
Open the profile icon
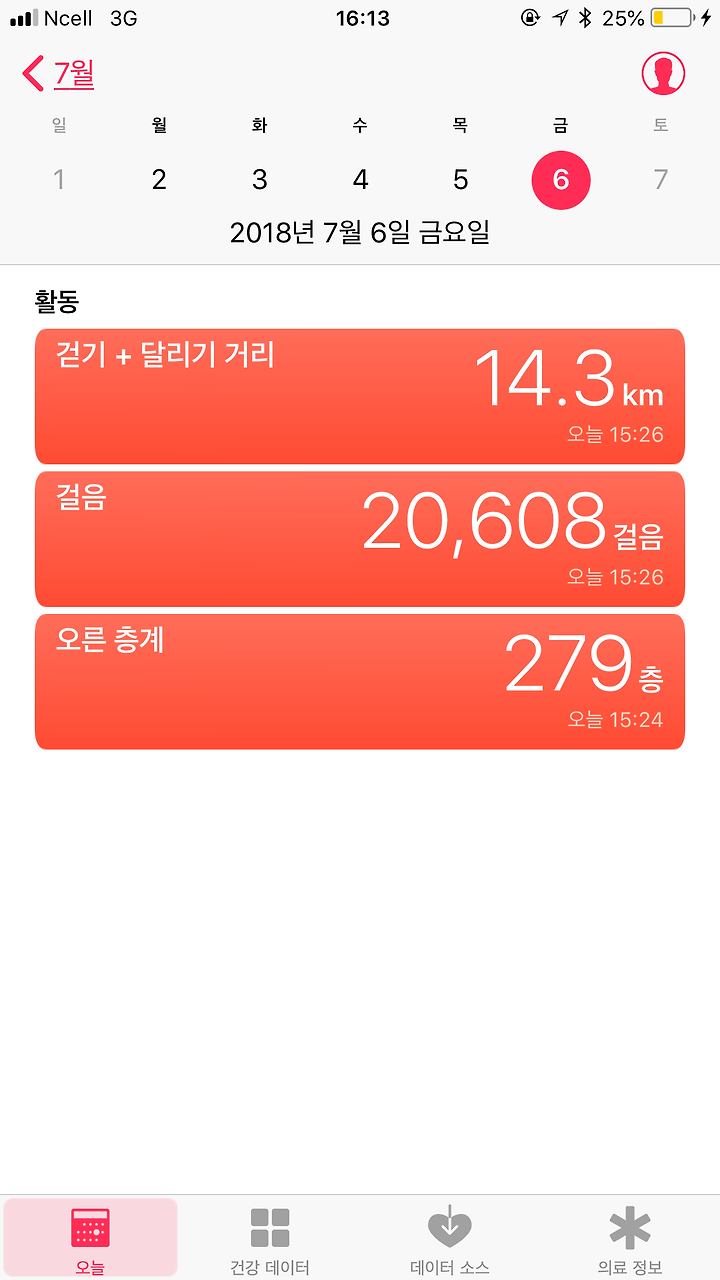click(x=663, y=73)
